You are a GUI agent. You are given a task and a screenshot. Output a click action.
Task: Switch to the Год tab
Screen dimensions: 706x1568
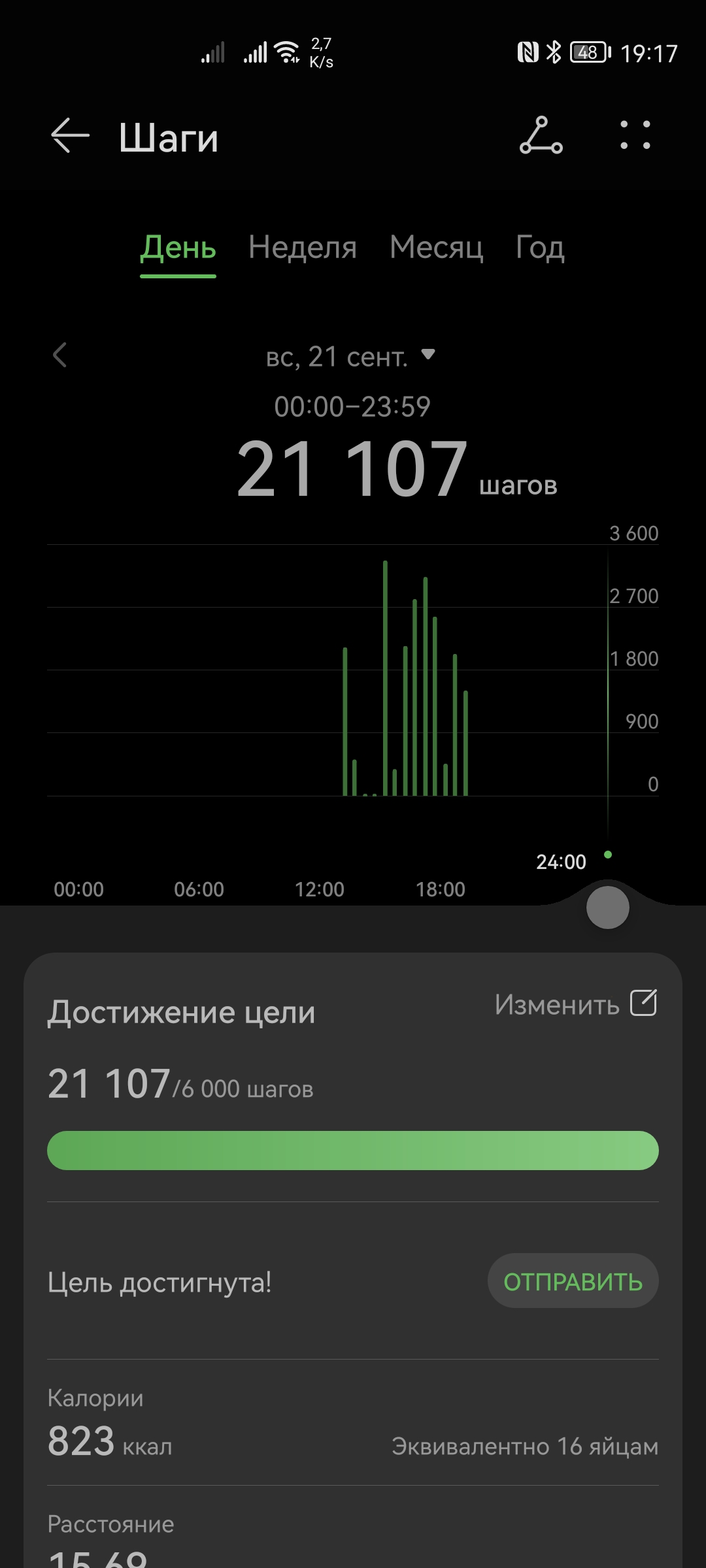[x=539, y=248]
